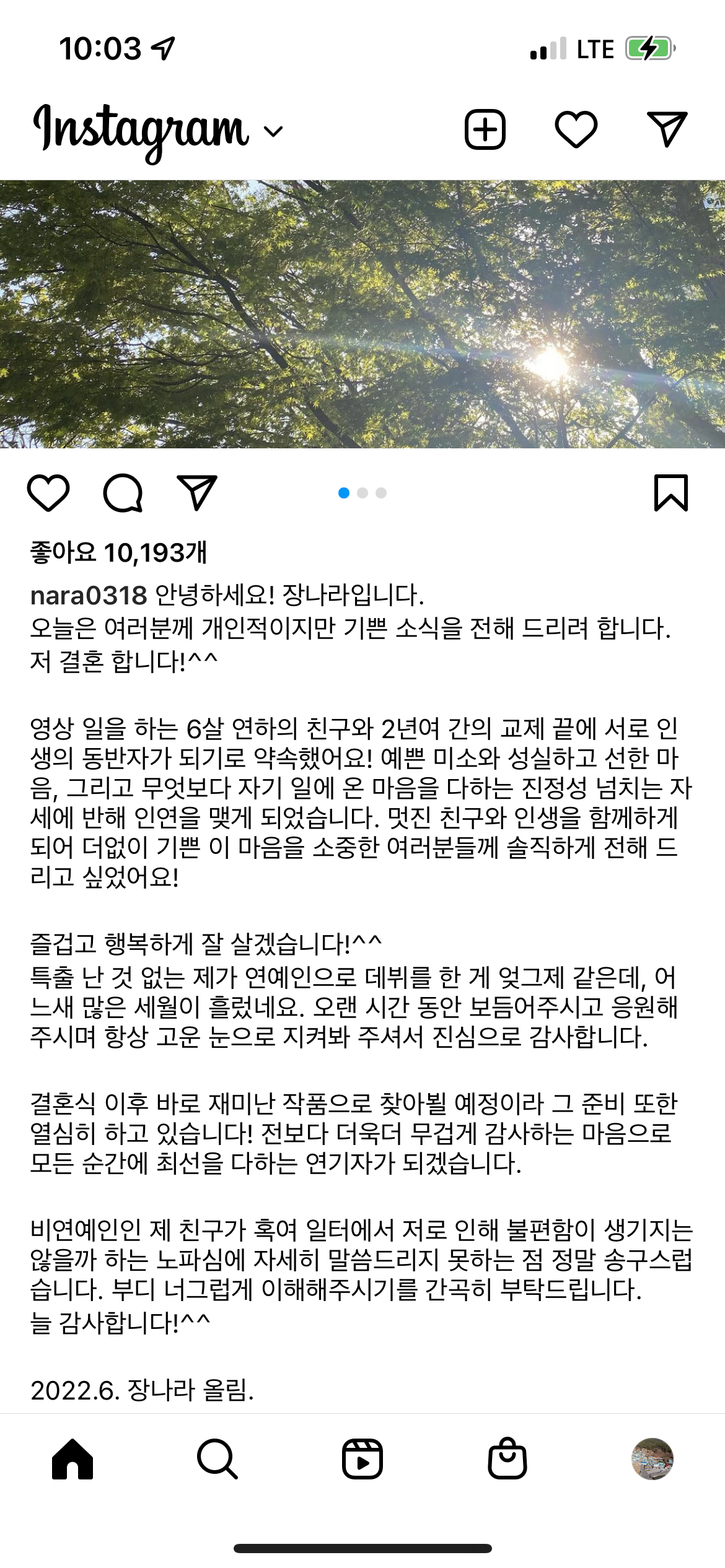Bookmark nara0318's post
This screenshot has height=1568, width=725.
671,493
